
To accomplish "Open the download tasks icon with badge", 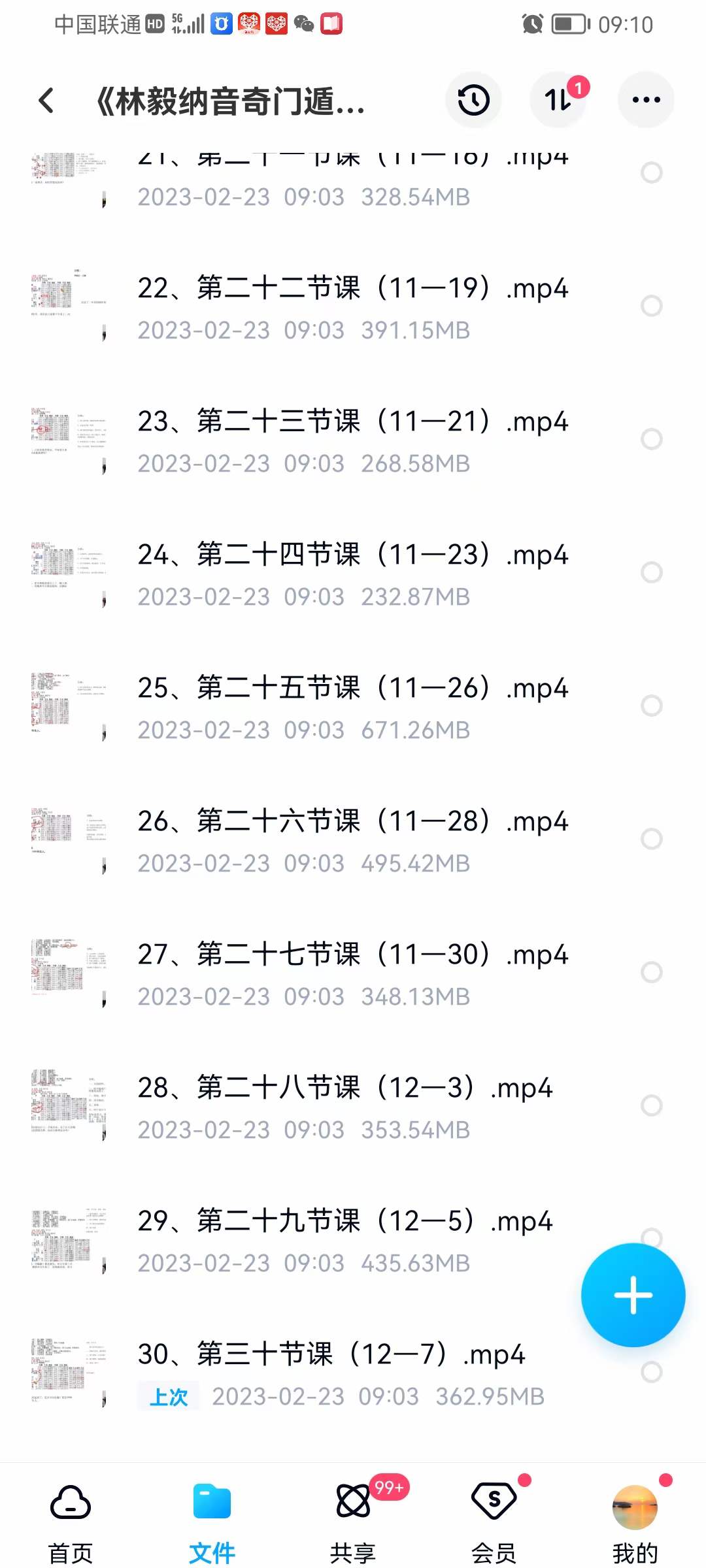I will click(x=558, y=99).
